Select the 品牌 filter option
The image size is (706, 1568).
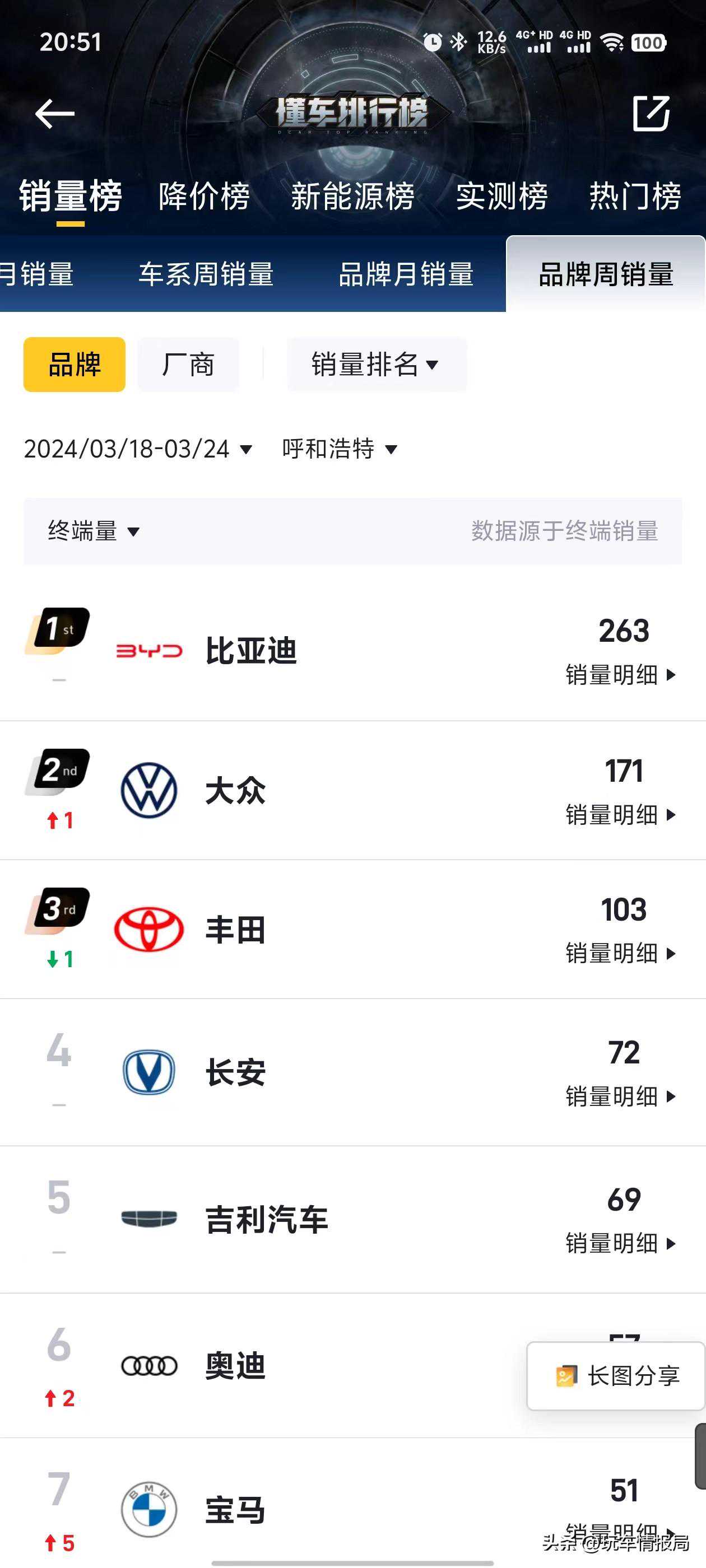click(74, 364)
